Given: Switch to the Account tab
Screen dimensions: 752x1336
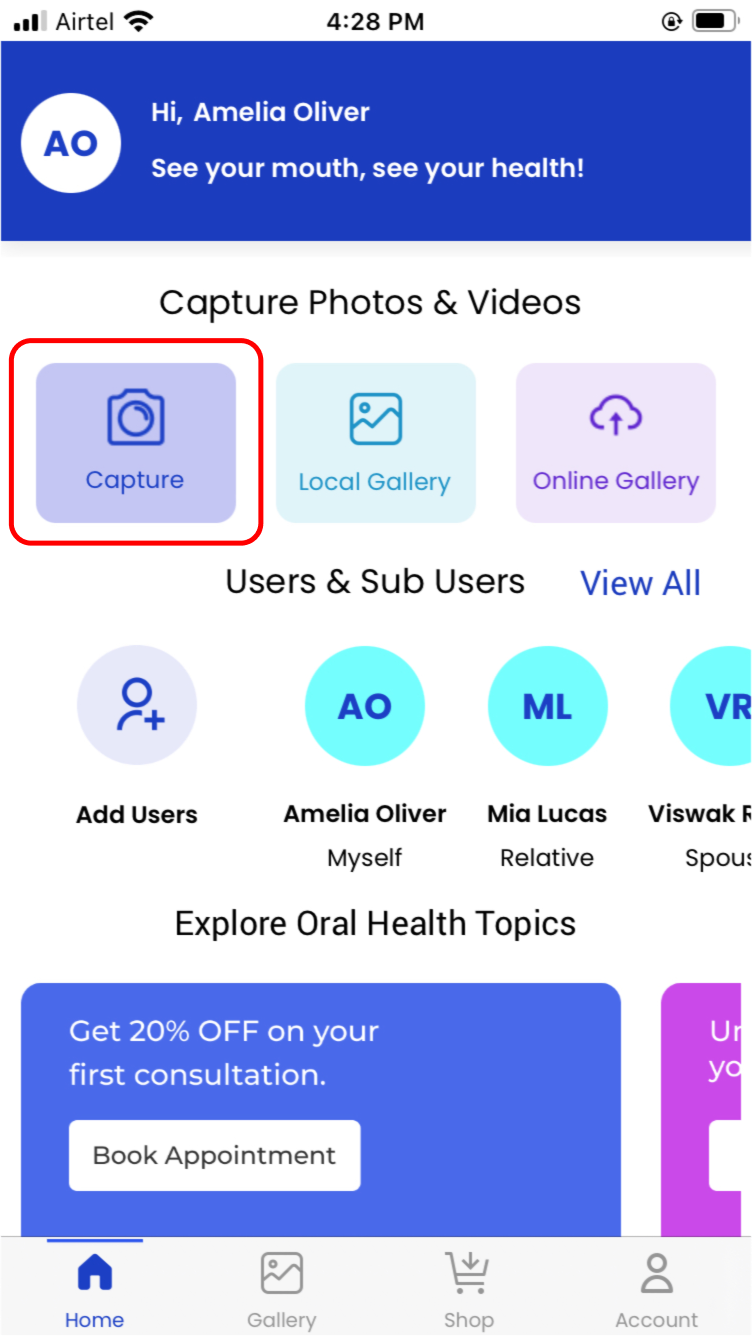Looking at the screenshot, I should click(656, 1288).
